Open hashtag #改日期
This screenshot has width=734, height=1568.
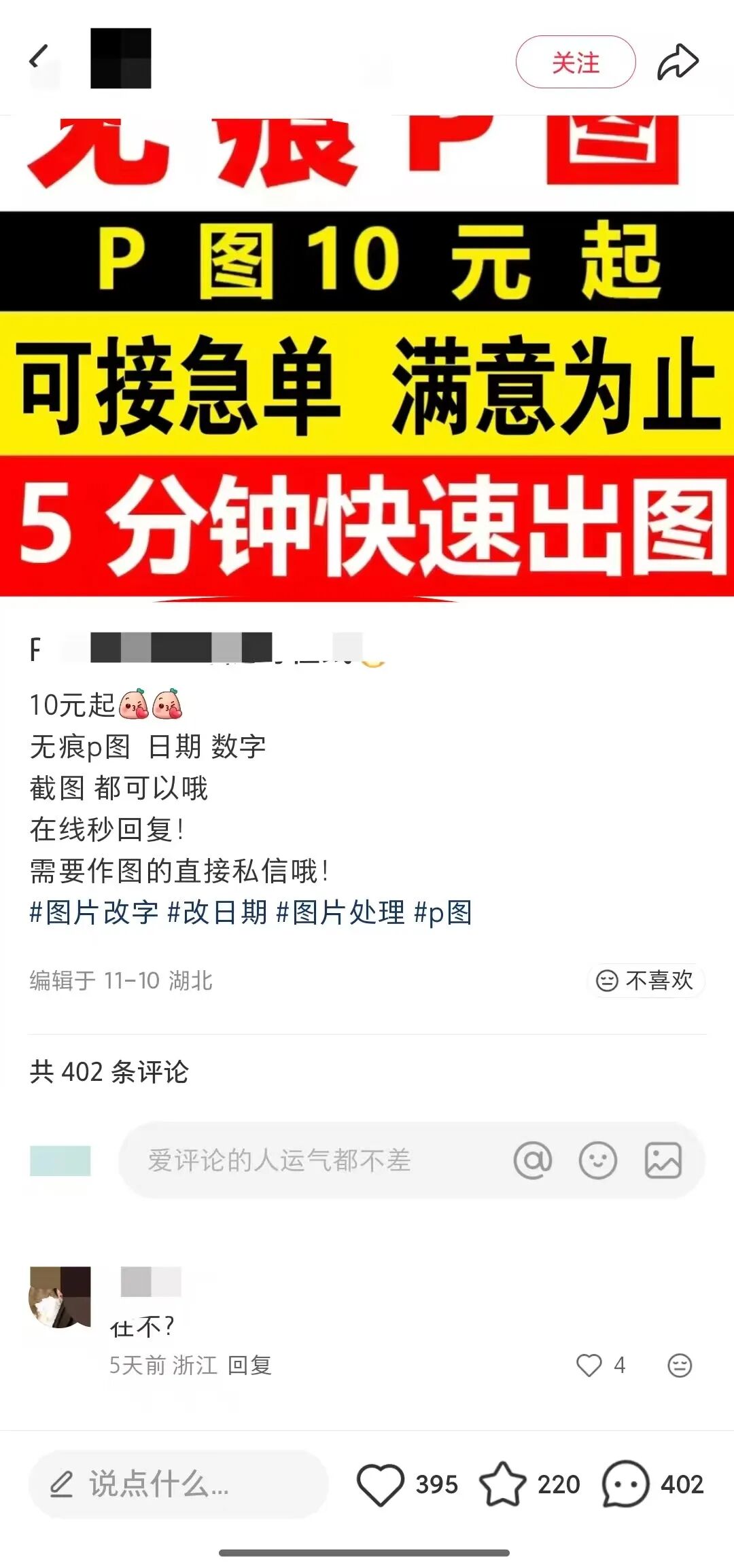(217, 912)
